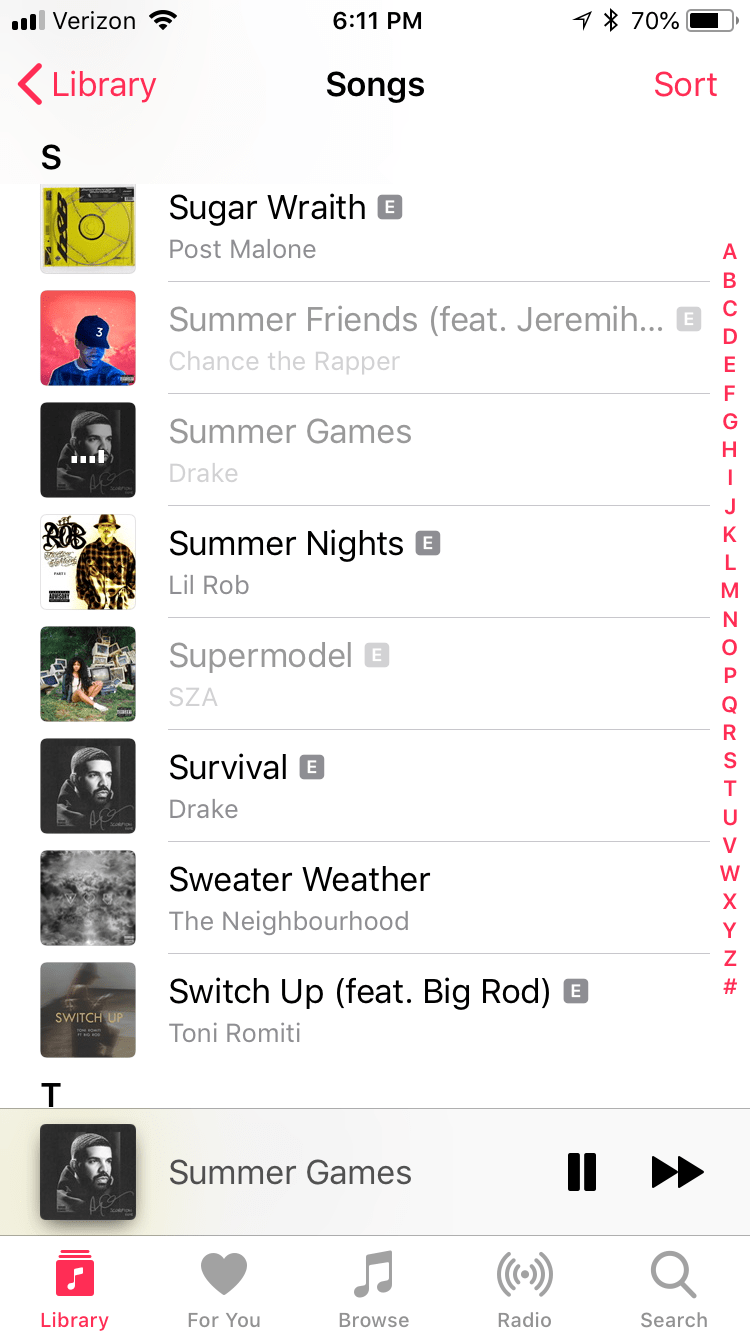Tap the Switch Up album artwork

87,1009
